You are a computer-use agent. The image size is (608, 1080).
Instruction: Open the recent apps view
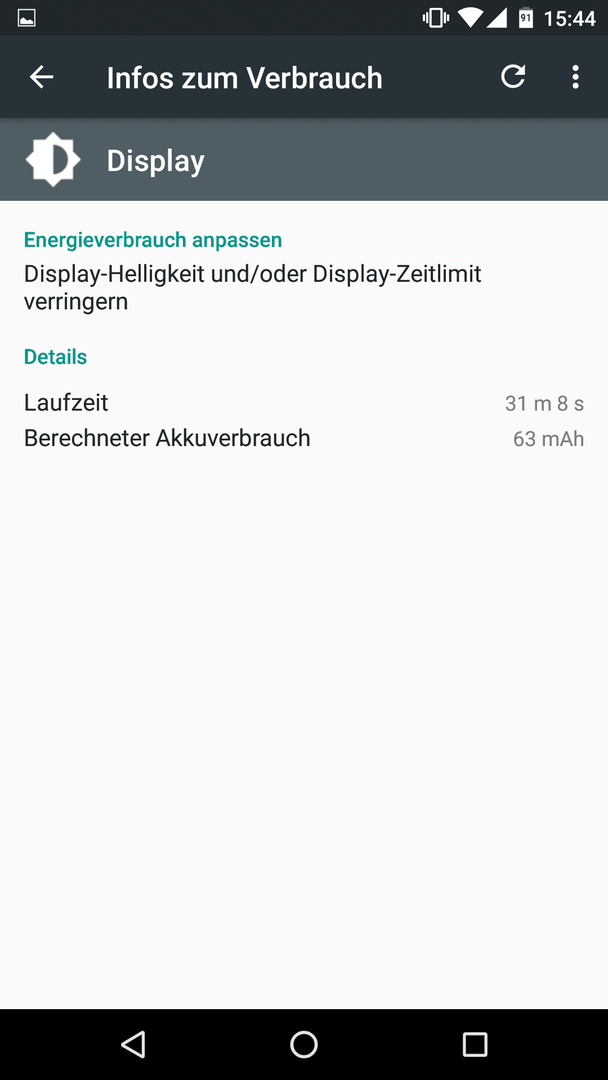[x=475, y=1044]
